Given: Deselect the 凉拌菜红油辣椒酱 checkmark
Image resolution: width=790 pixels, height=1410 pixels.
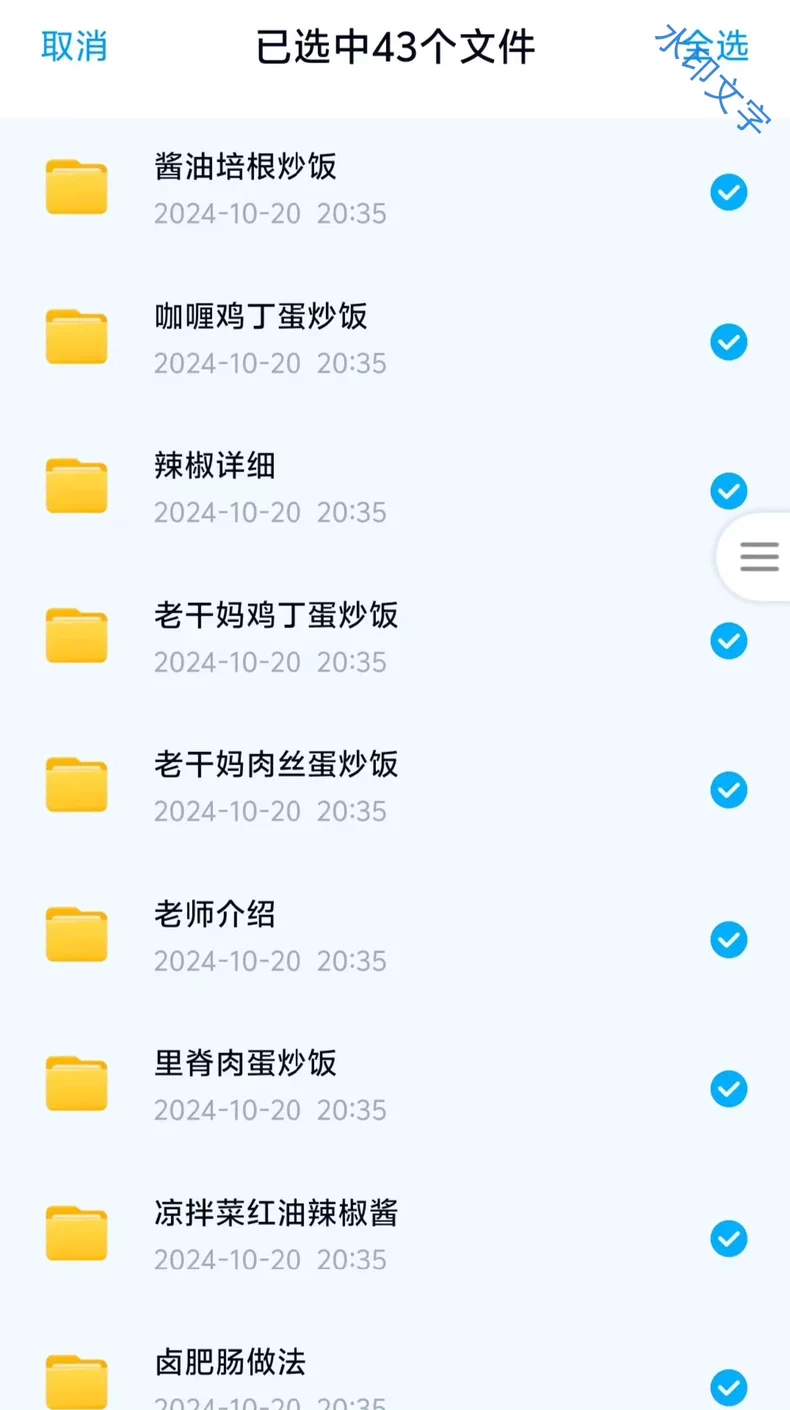Looking at the screenshot, I should (x=729, y=1238).
